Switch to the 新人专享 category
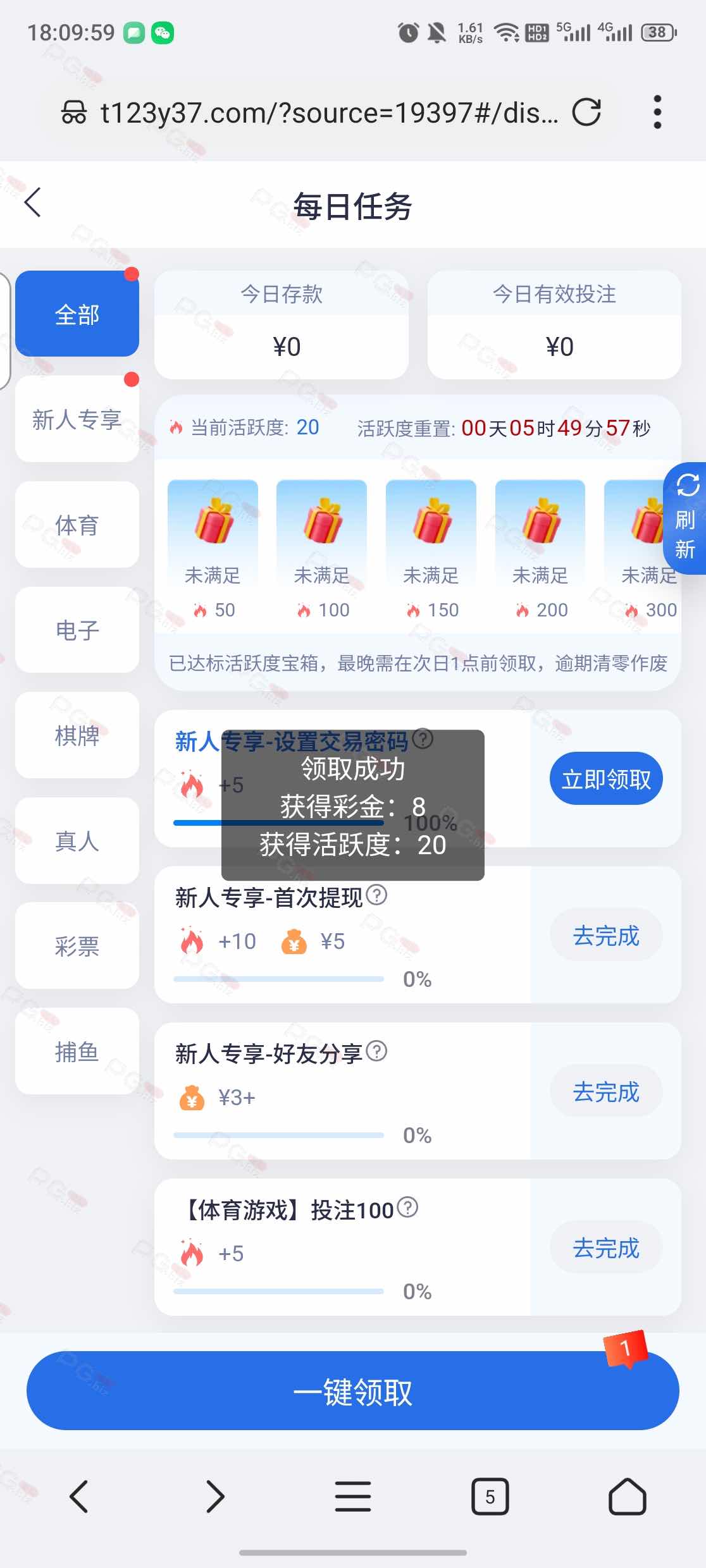 77,419
